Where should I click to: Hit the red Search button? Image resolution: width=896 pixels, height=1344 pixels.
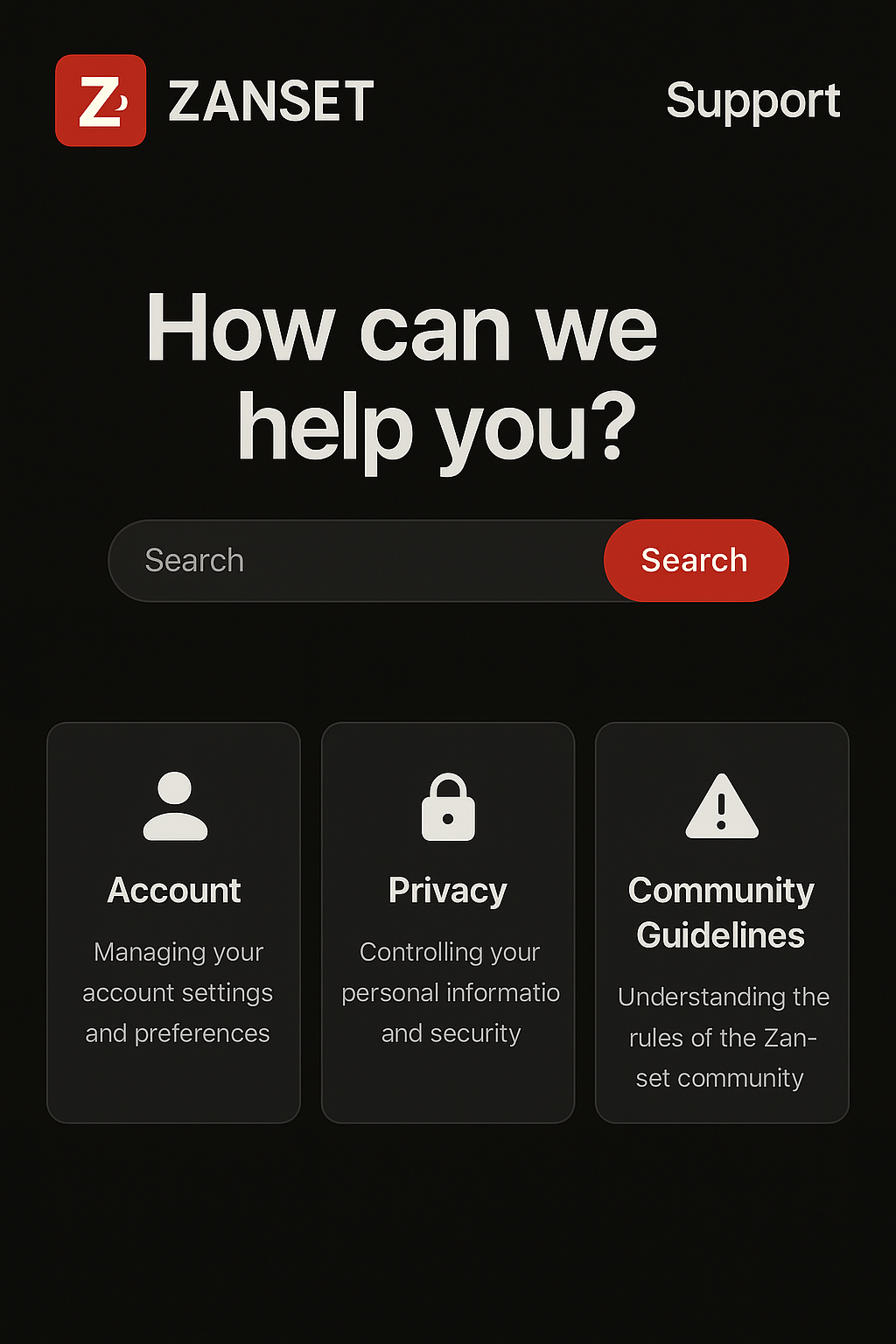696,561
